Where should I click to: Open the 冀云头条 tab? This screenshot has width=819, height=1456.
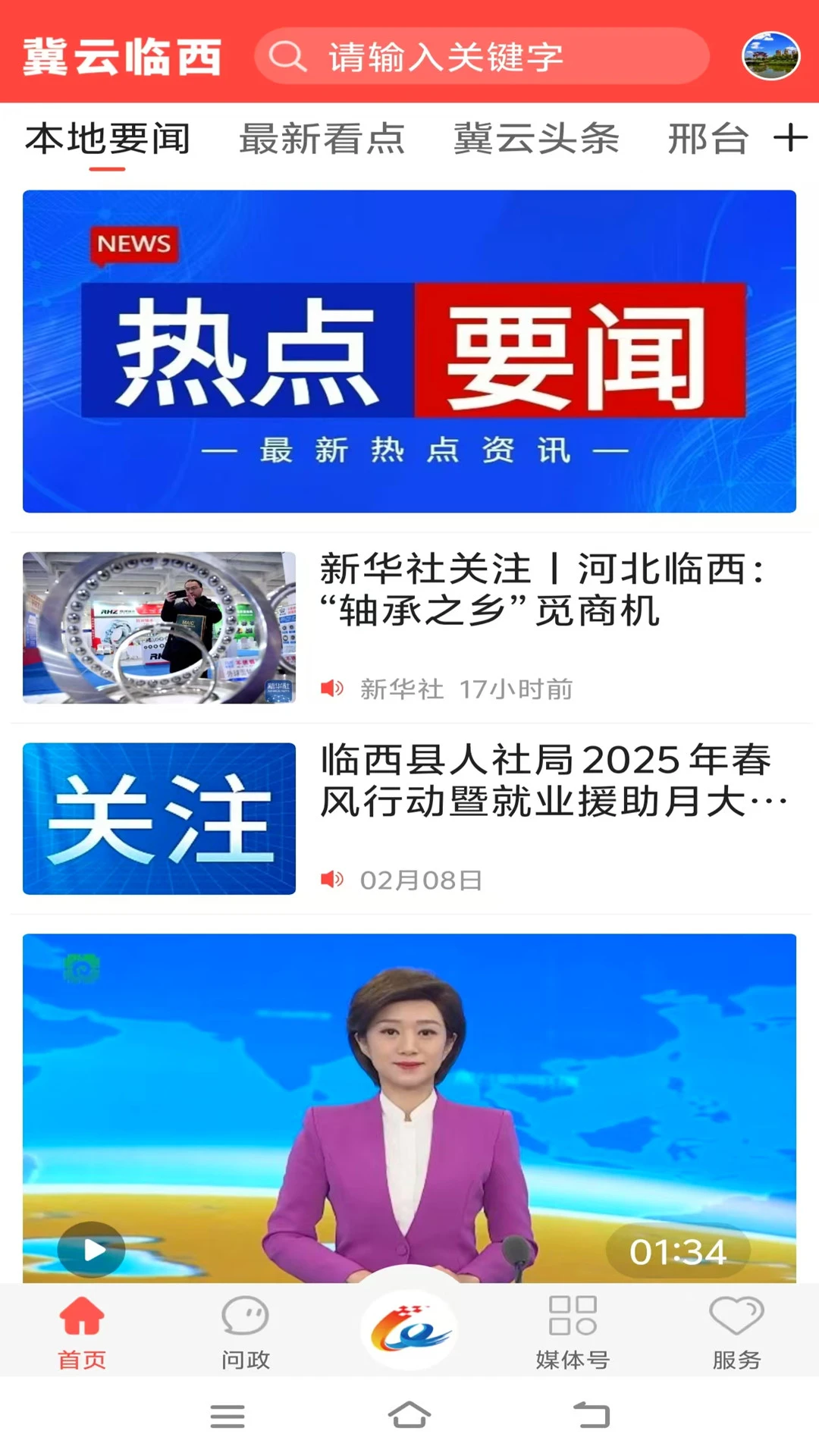pos(537,139)
